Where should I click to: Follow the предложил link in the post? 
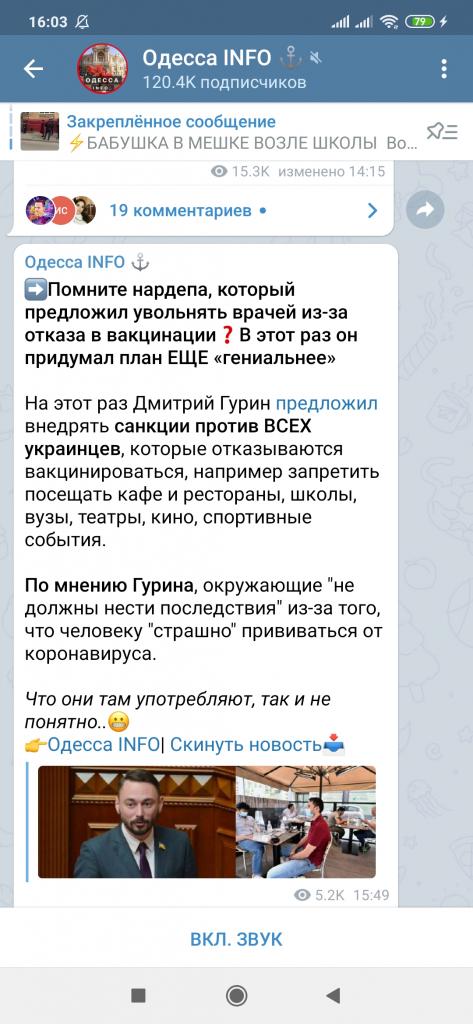[327, 404]
